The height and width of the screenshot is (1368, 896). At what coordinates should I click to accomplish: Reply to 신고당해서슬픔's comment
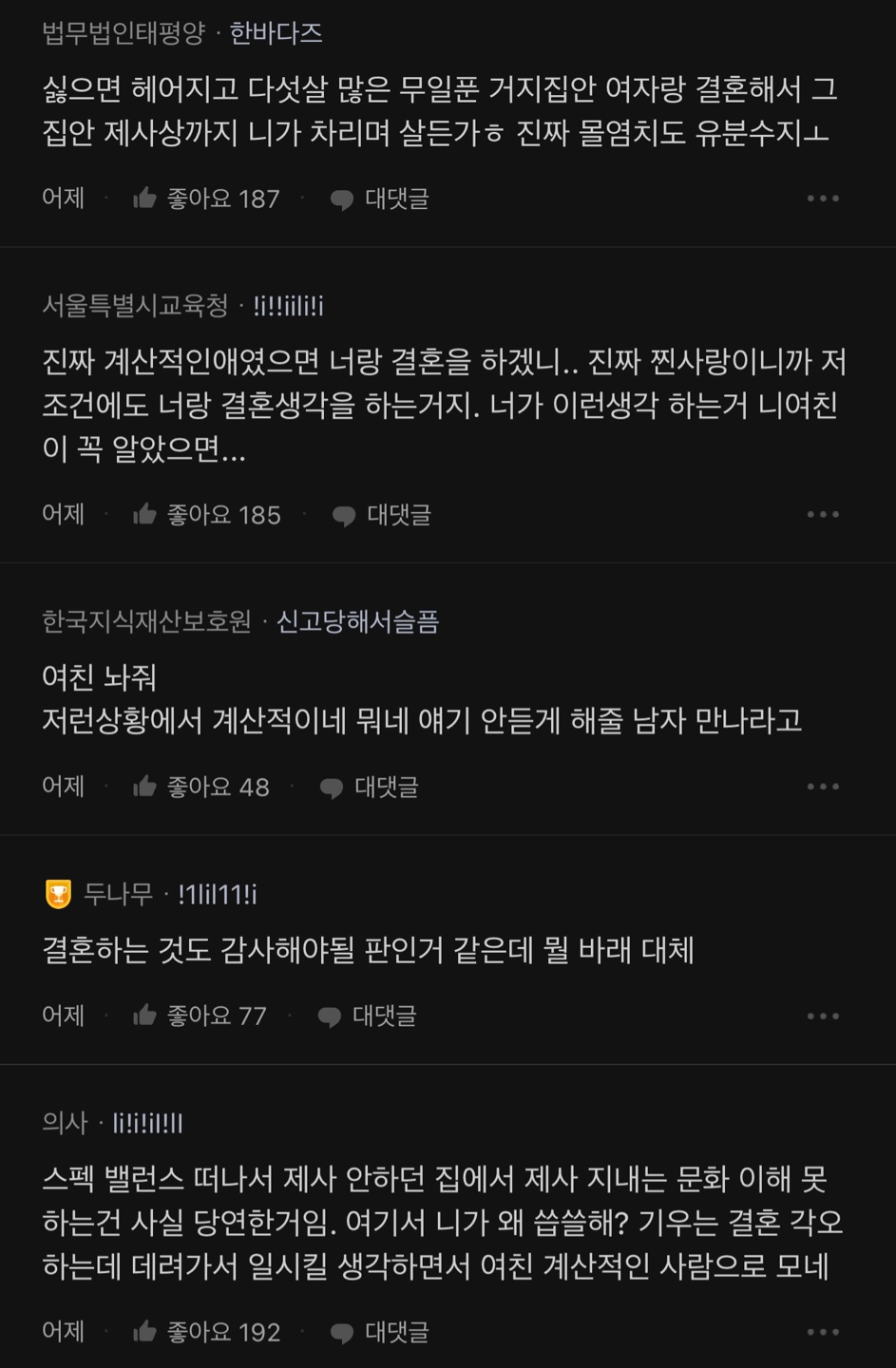pos(369,787)
